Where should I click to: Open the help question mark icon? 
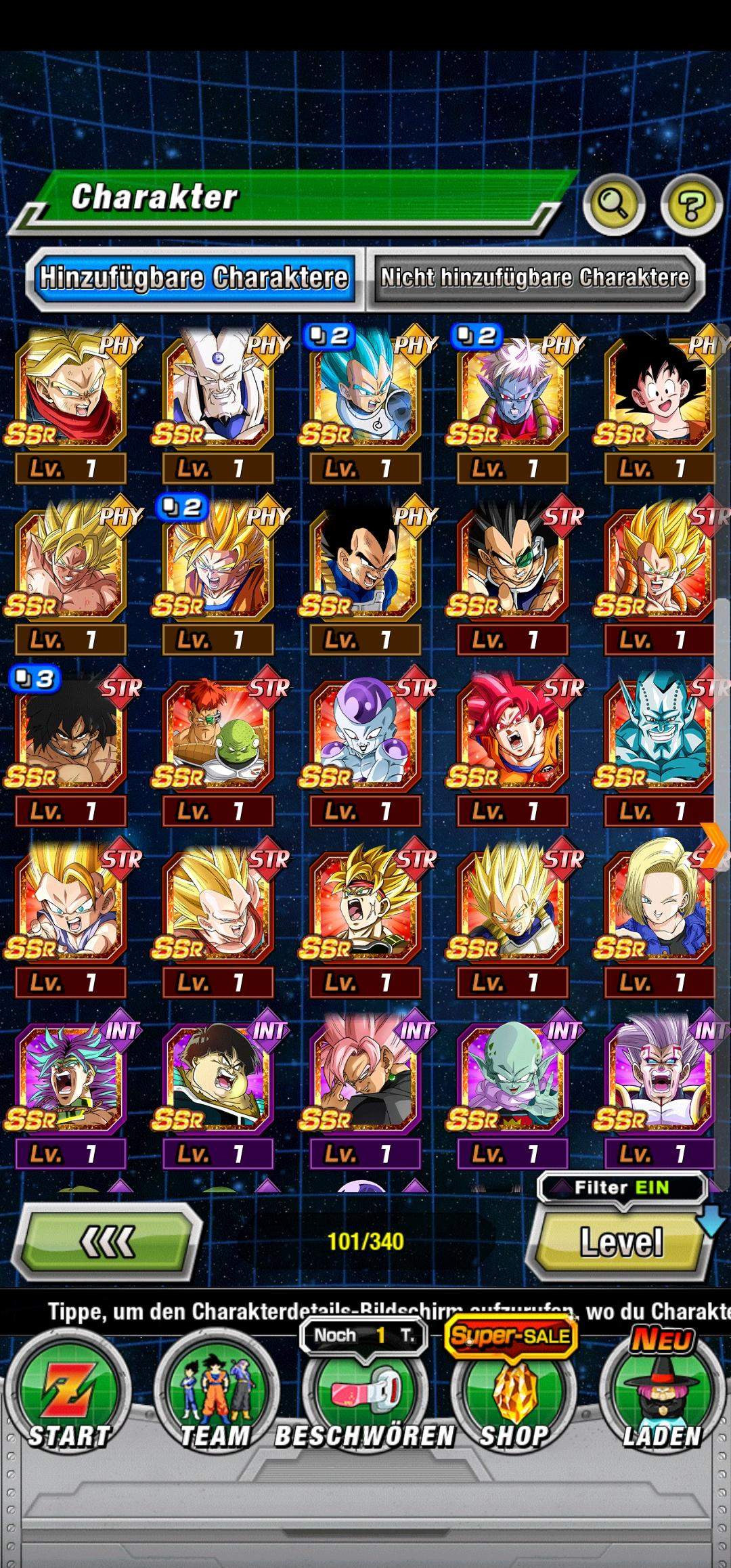tap(690, 203)
